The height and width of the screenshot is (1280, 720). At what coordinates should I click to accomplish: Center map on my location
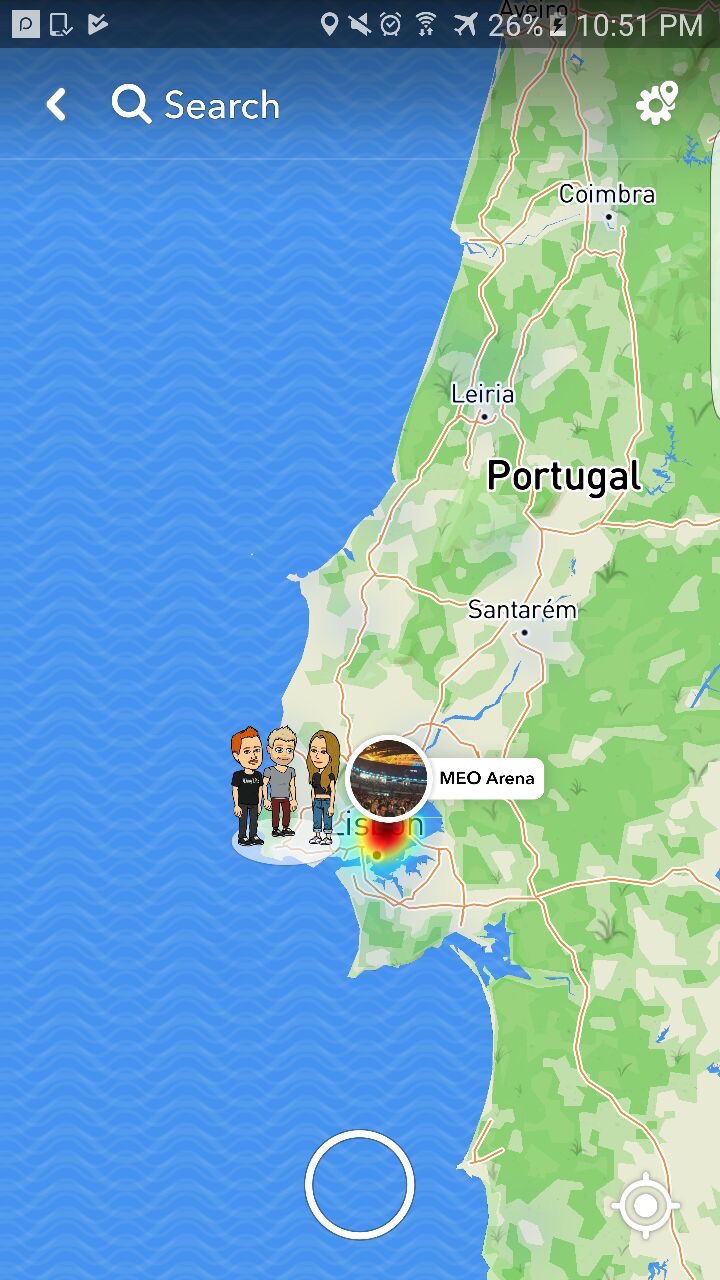(646, 1206)
